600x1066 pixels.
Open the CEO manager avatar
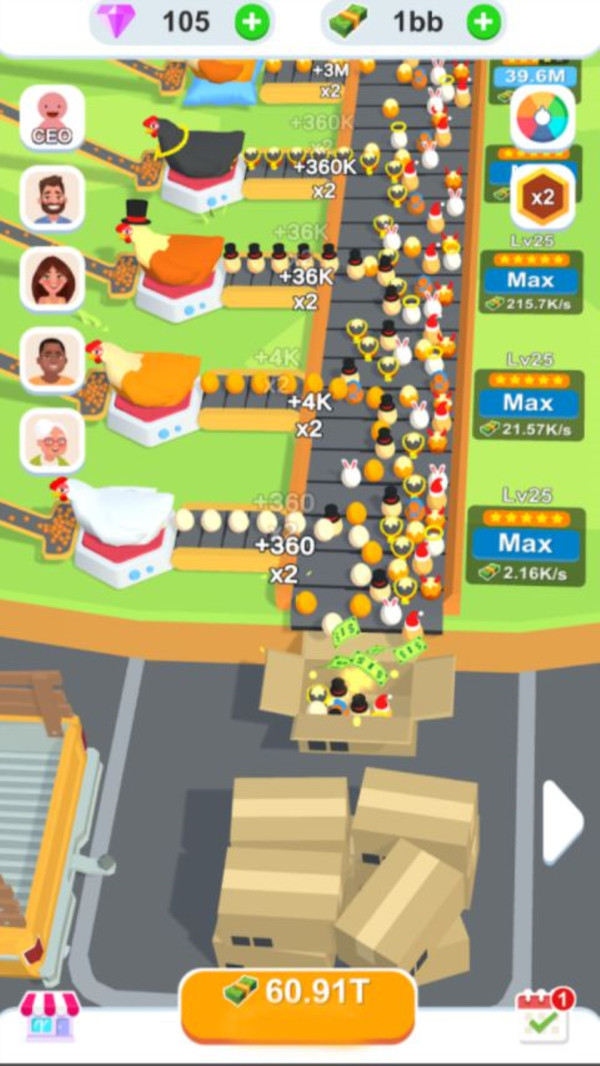(51, 117)
